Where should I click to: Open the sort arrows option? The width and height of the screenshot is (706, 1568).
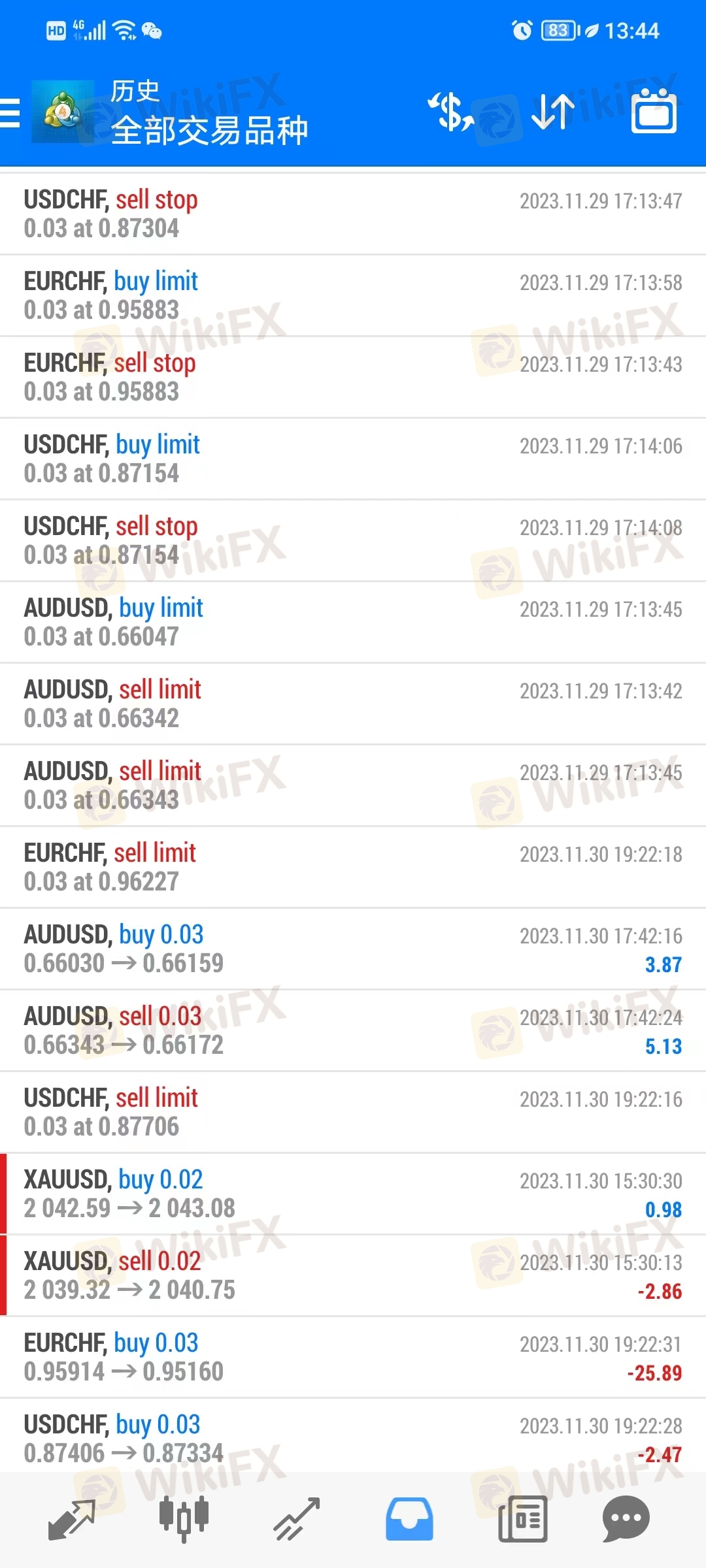click(x=553, y=112)
